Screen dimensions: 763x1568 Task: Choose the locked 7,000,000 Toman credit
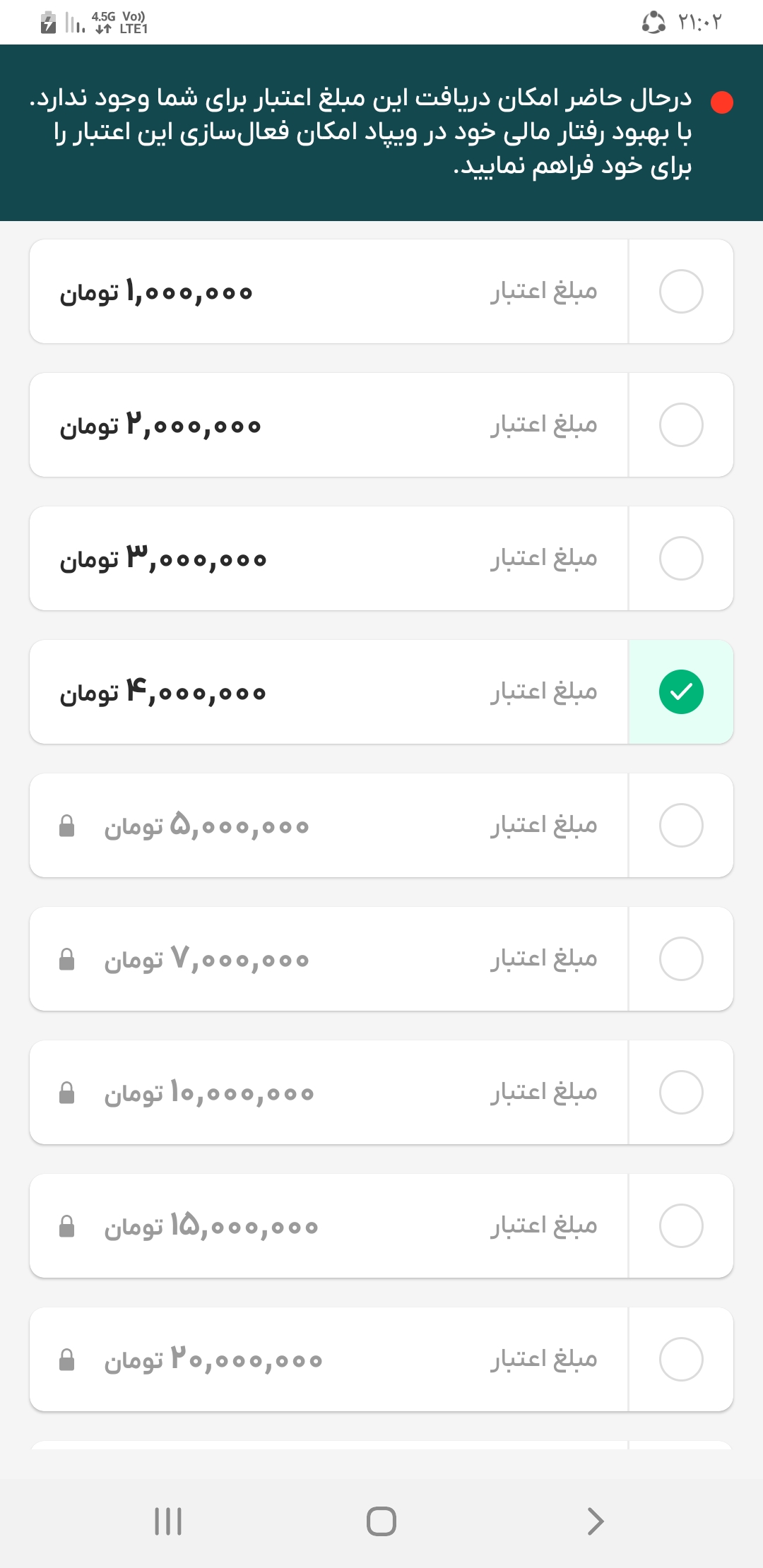coord(680,958)
